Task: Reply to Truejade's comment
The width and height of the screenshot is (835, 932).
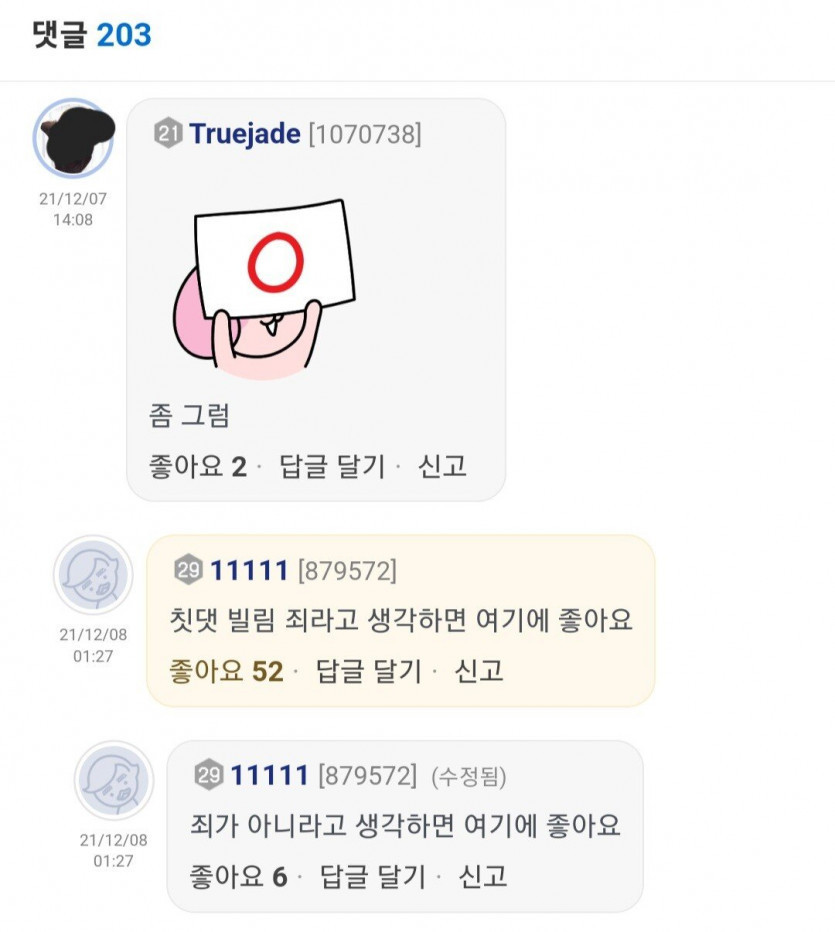Action: pyautogui.click(x=332, y=466)
